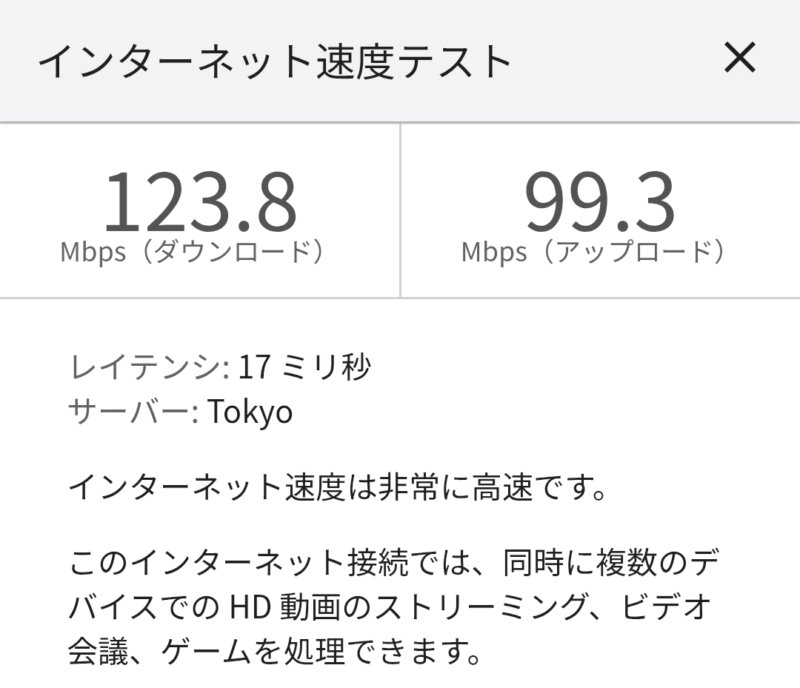The width and height of the screenshot is (800, 688).
Task: Close the インターネット速度テスト dialog
Action: 739,59
